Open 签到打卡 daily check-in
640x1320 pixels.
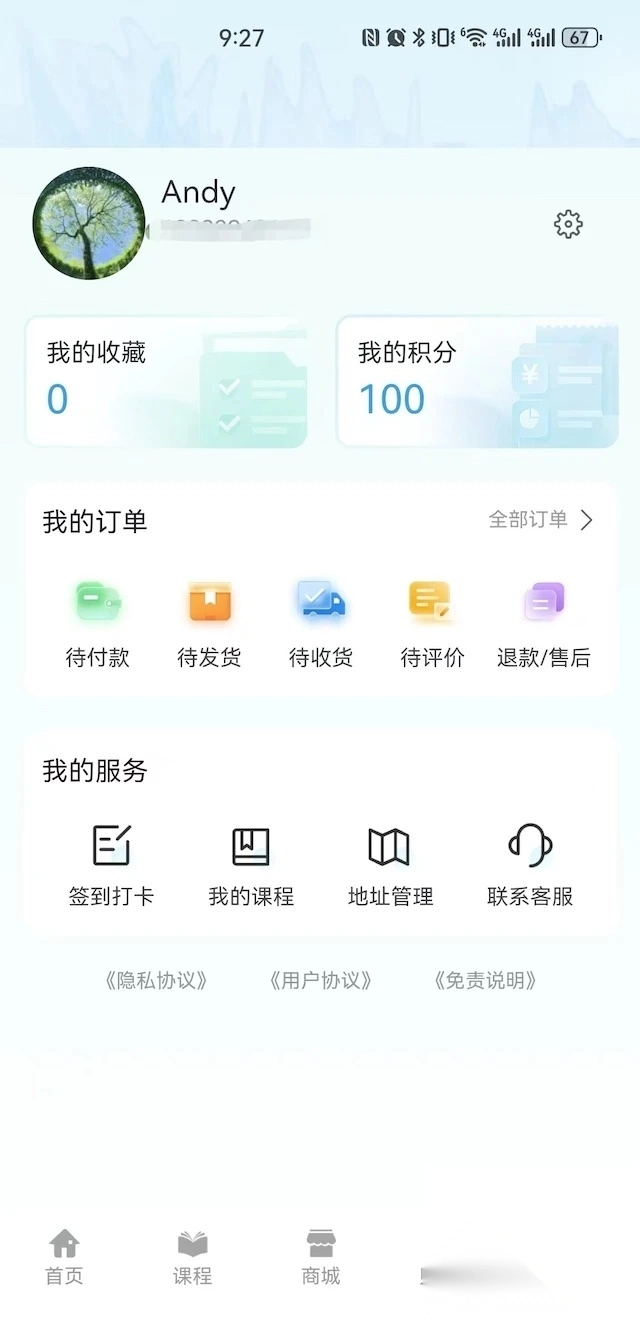tap(111, 865)
